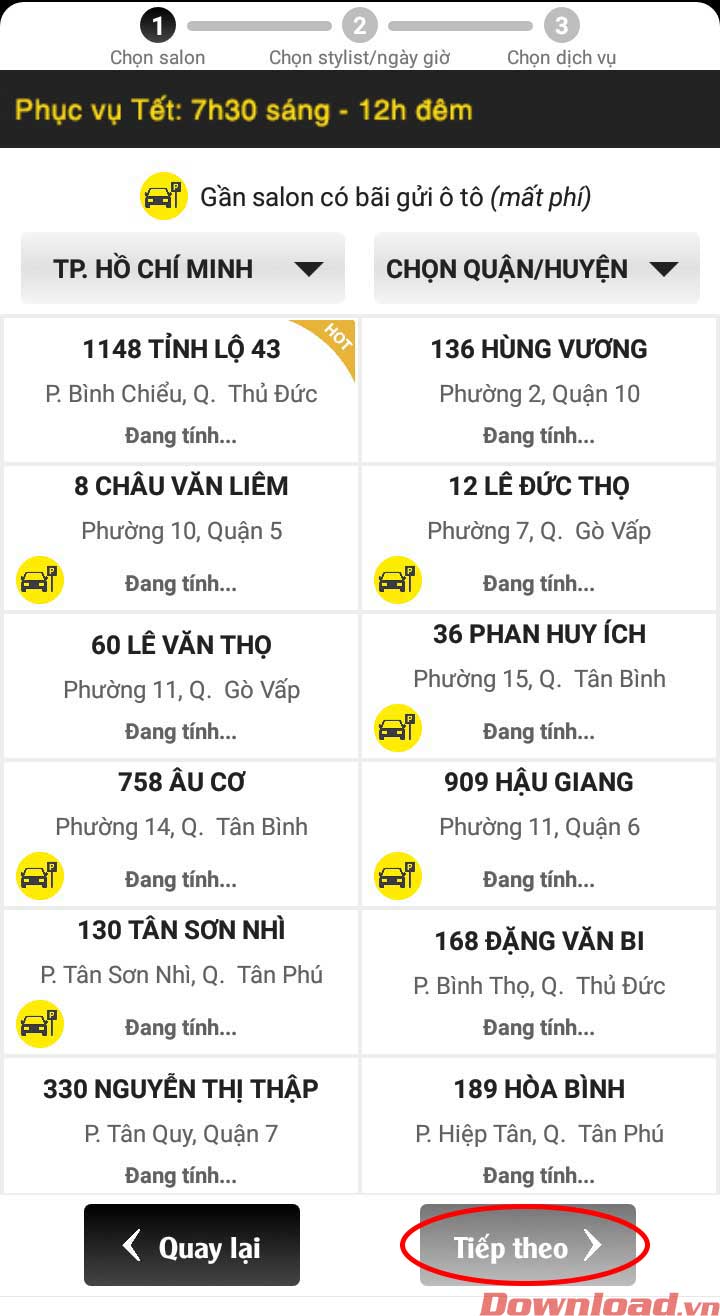Select salon 1148 Tỉnh Lộ 43
720x1316 pixels.
coord(181,390)
